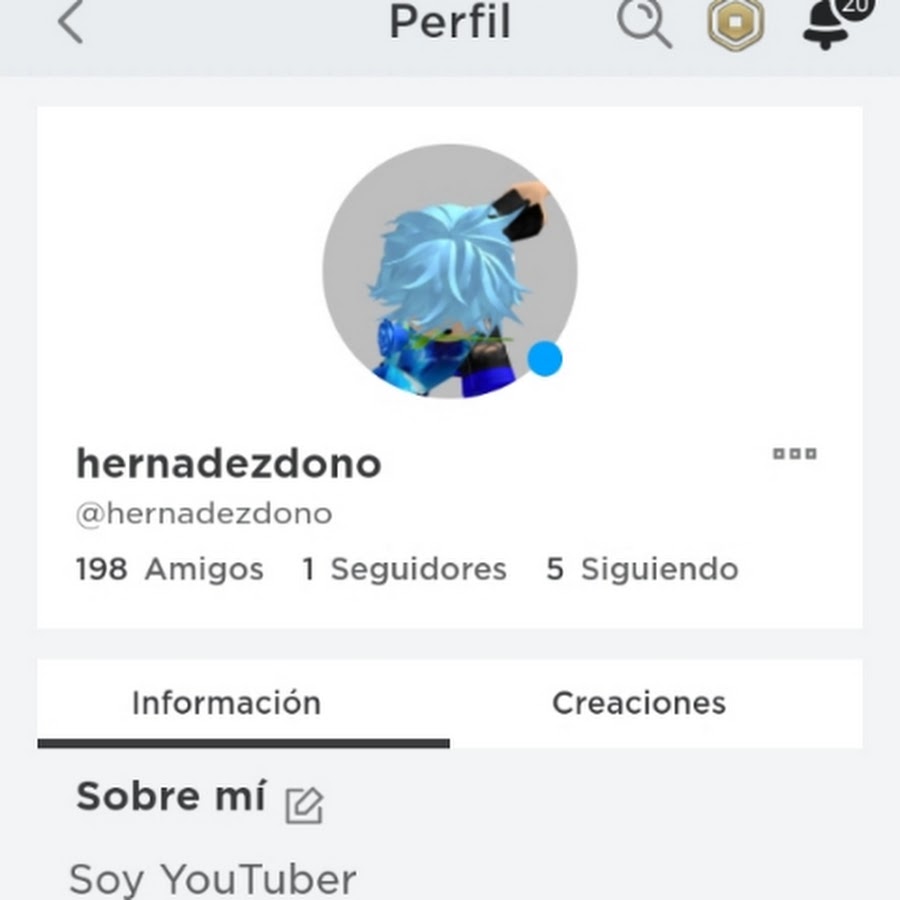Switch to the Creaciones tab
Viewport: 900px width, 900px height.
point(639,703)
